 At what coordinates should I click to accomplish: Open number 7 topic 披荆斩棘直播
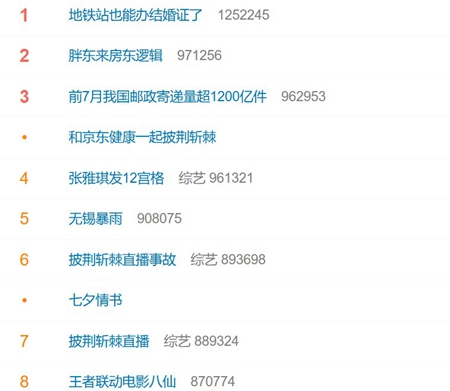click(x=109, y=341)
